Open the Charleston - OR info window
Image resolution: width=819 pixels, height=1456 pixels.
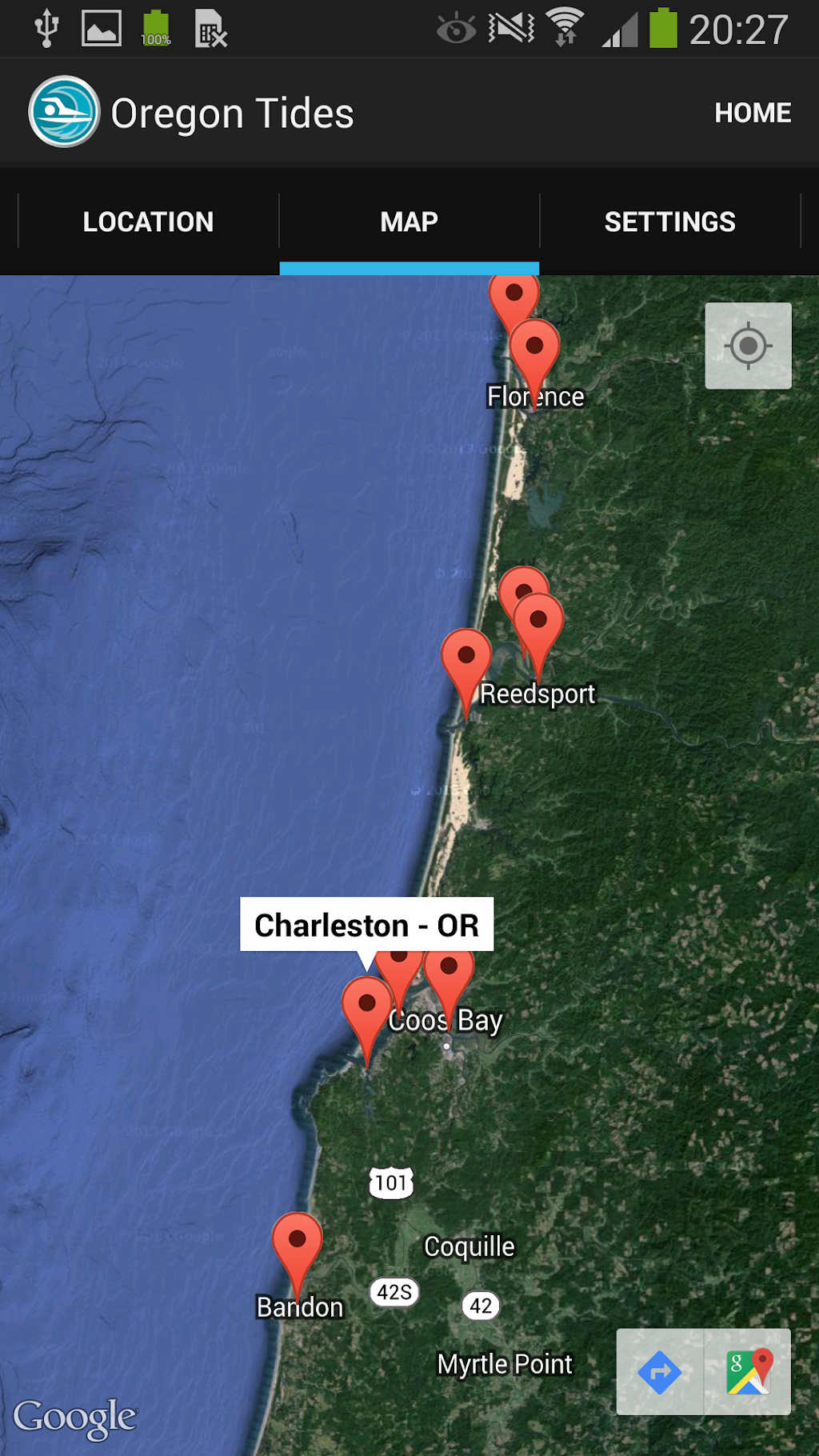(x=366, y=925)
